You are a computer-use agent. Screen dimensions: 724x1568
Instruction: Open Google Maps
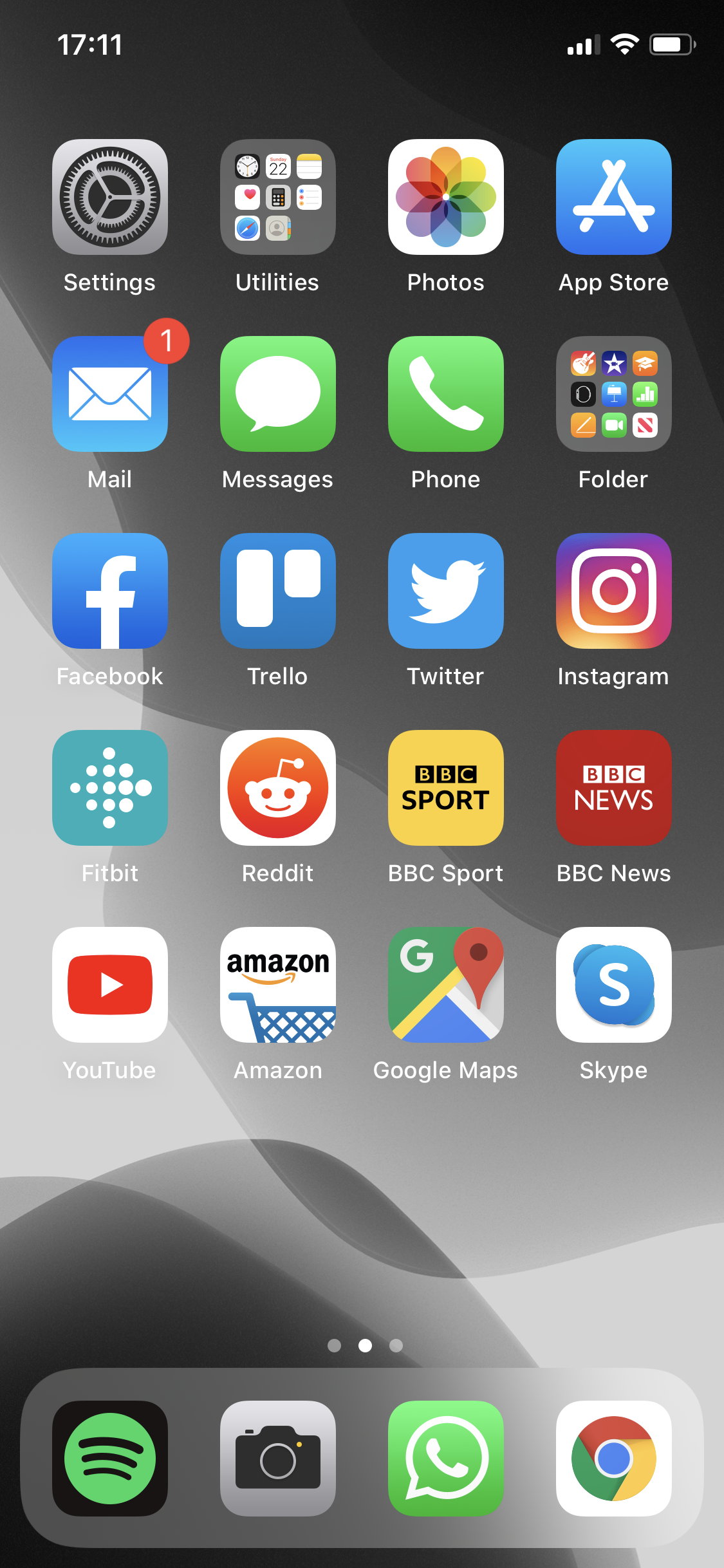click(x=446, y=985)
